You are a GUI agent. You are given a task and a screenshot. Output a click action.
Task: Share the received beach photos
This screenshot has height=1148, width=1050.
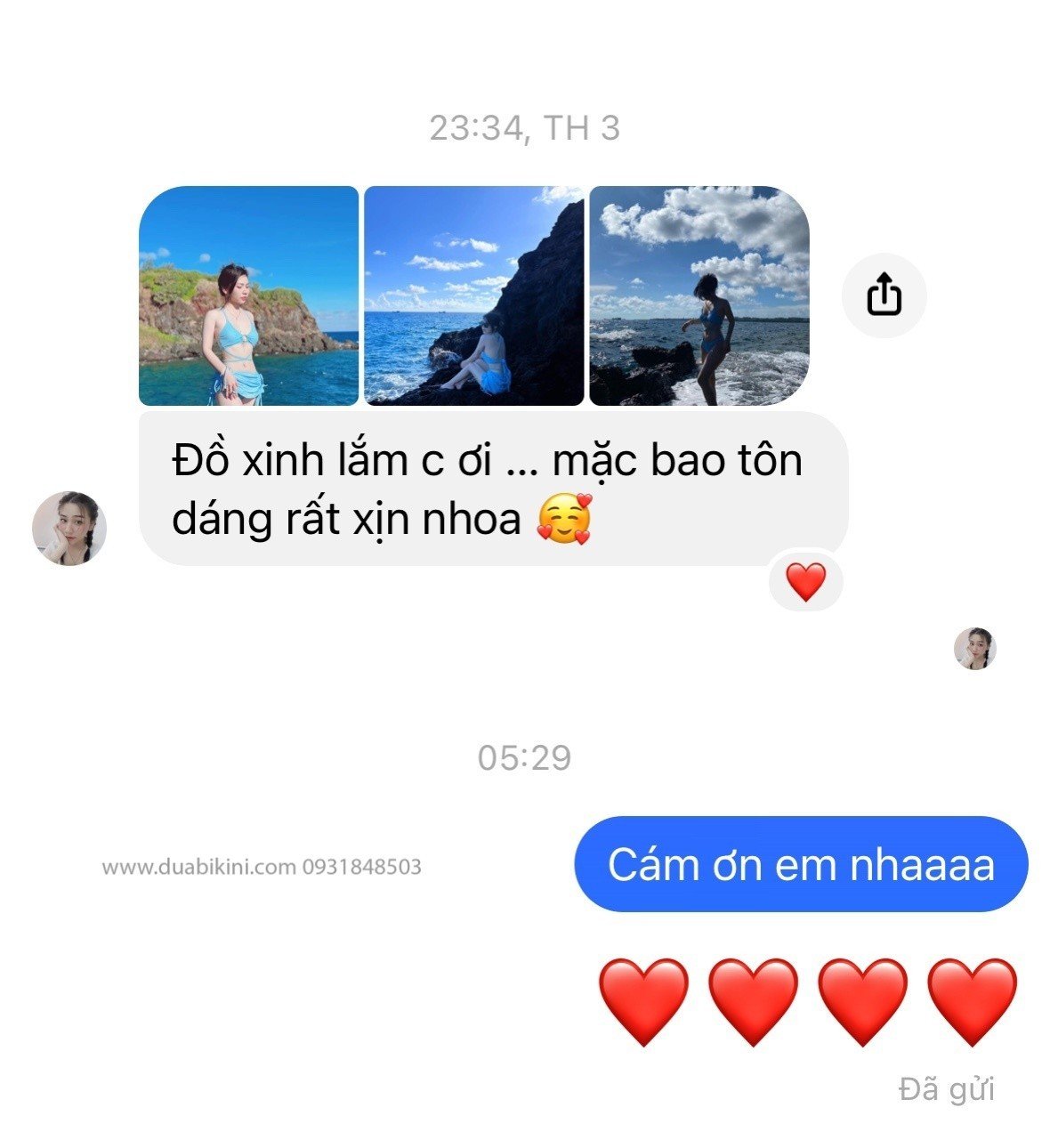tap(883, 295)
